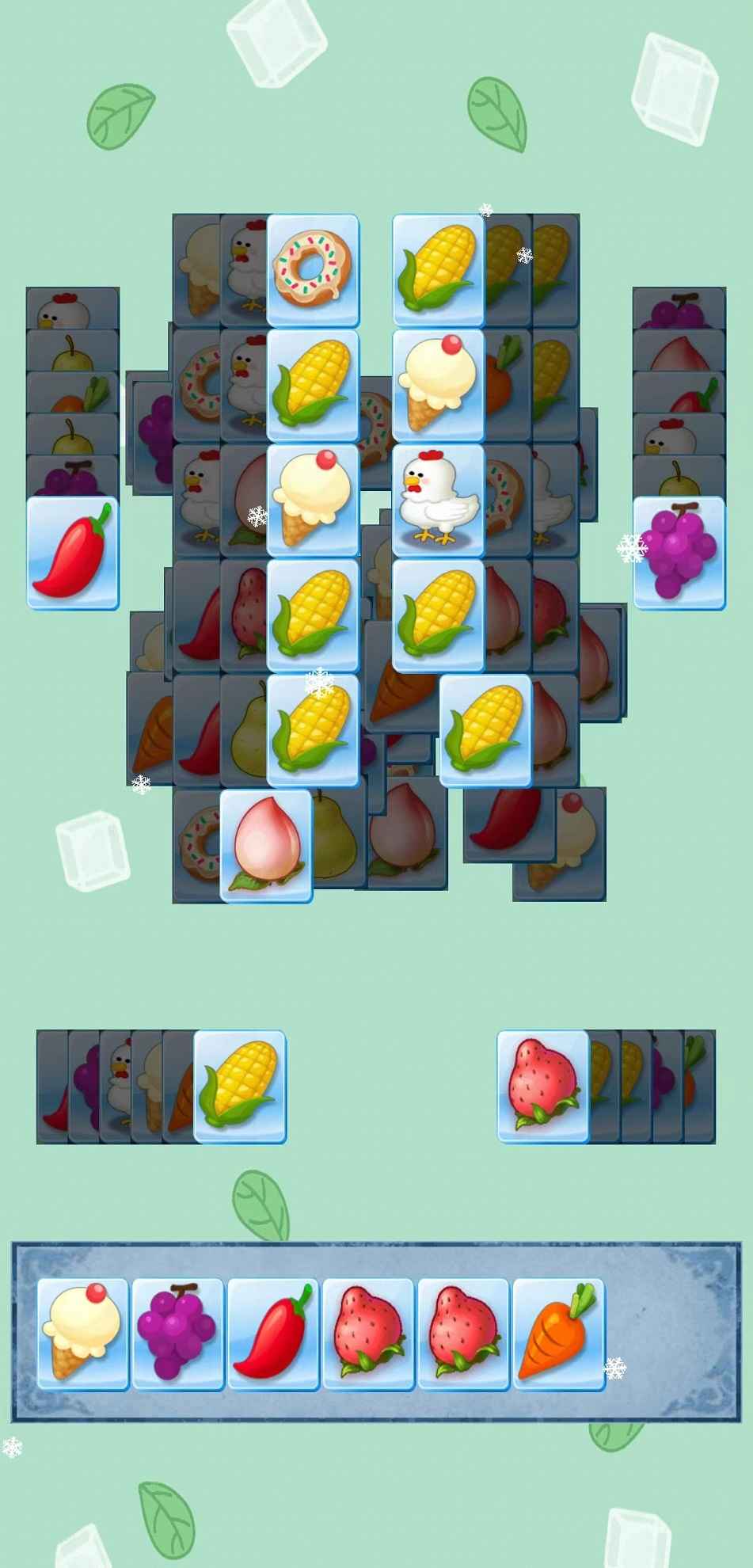Viewport: 753px width, 1568px height.
Task: Pick the highlighted peach tile
Action: pos(266,845)
